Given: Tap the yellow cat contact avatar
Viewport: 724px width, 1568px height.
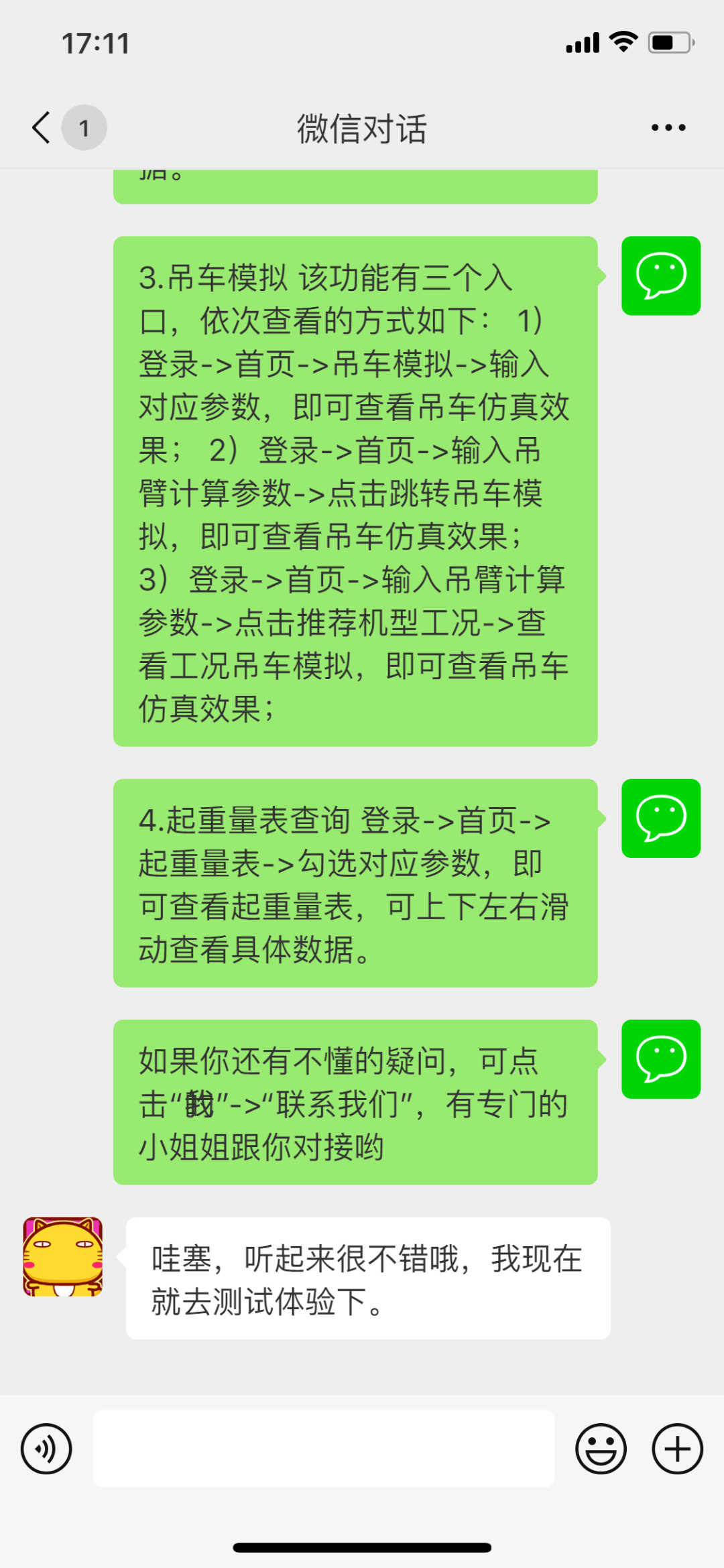Looking at the screenshot, I should [63, 1256].
